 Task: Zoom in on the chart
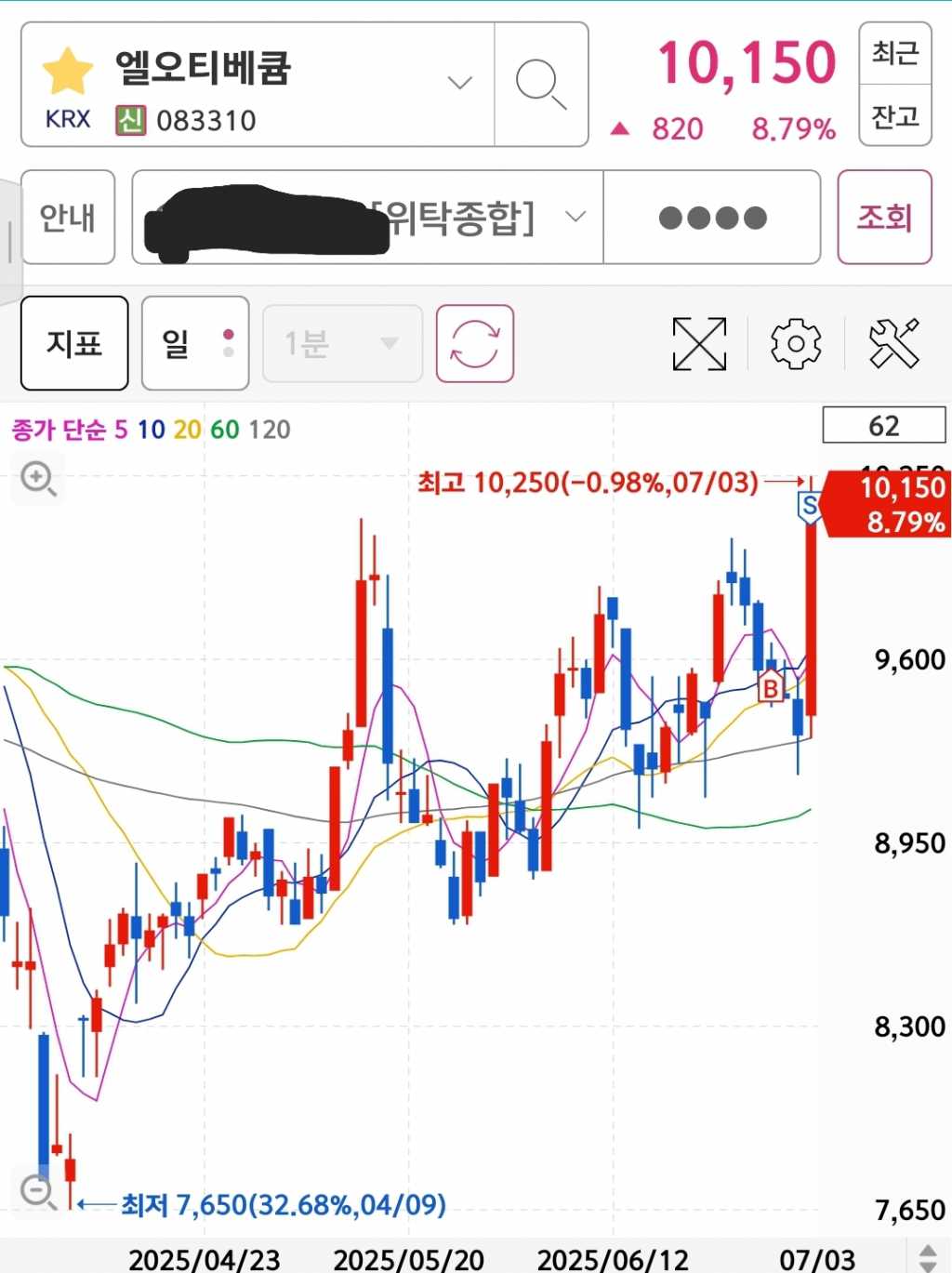tap(38, 479)
